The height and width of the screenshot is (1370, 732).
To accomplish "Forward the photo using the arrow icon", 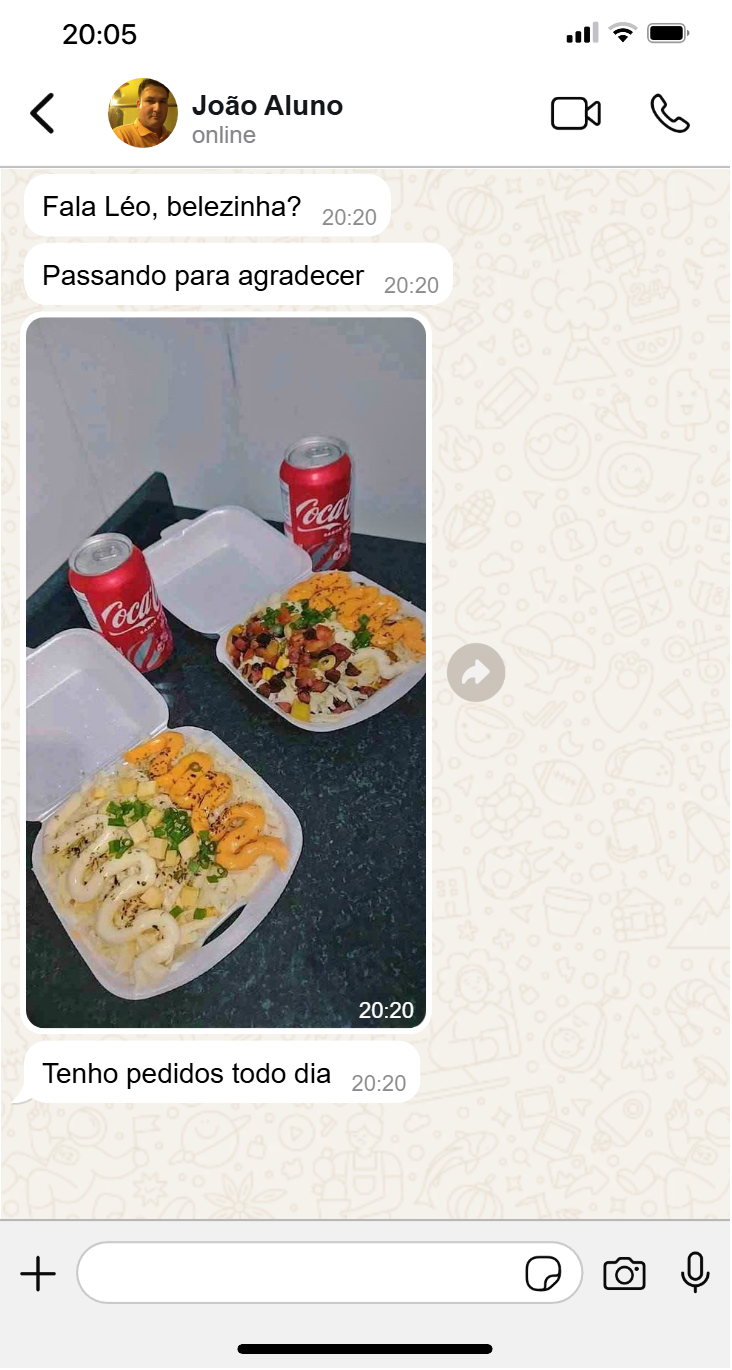I will click(x=476, y=673).
